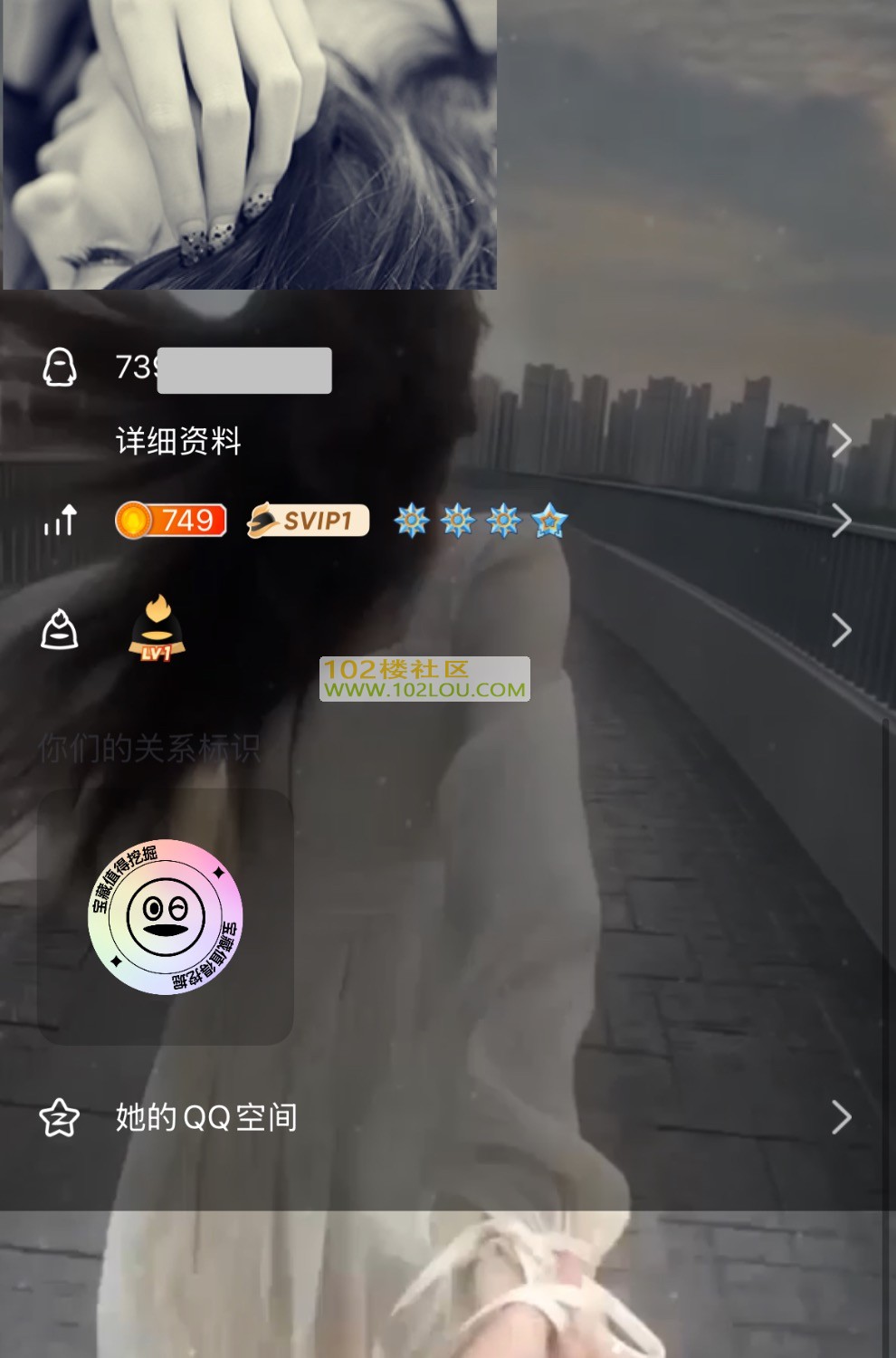
Task: Open the LV1 flame badge row
Action: click(x=157, y=629)
